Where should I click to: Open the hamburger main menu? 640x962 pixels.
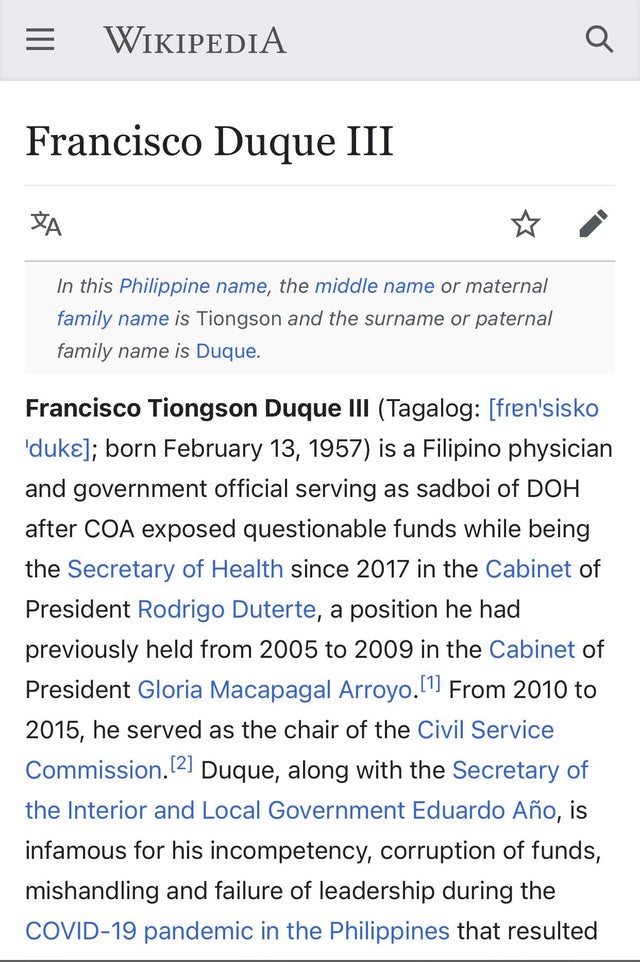40,39
